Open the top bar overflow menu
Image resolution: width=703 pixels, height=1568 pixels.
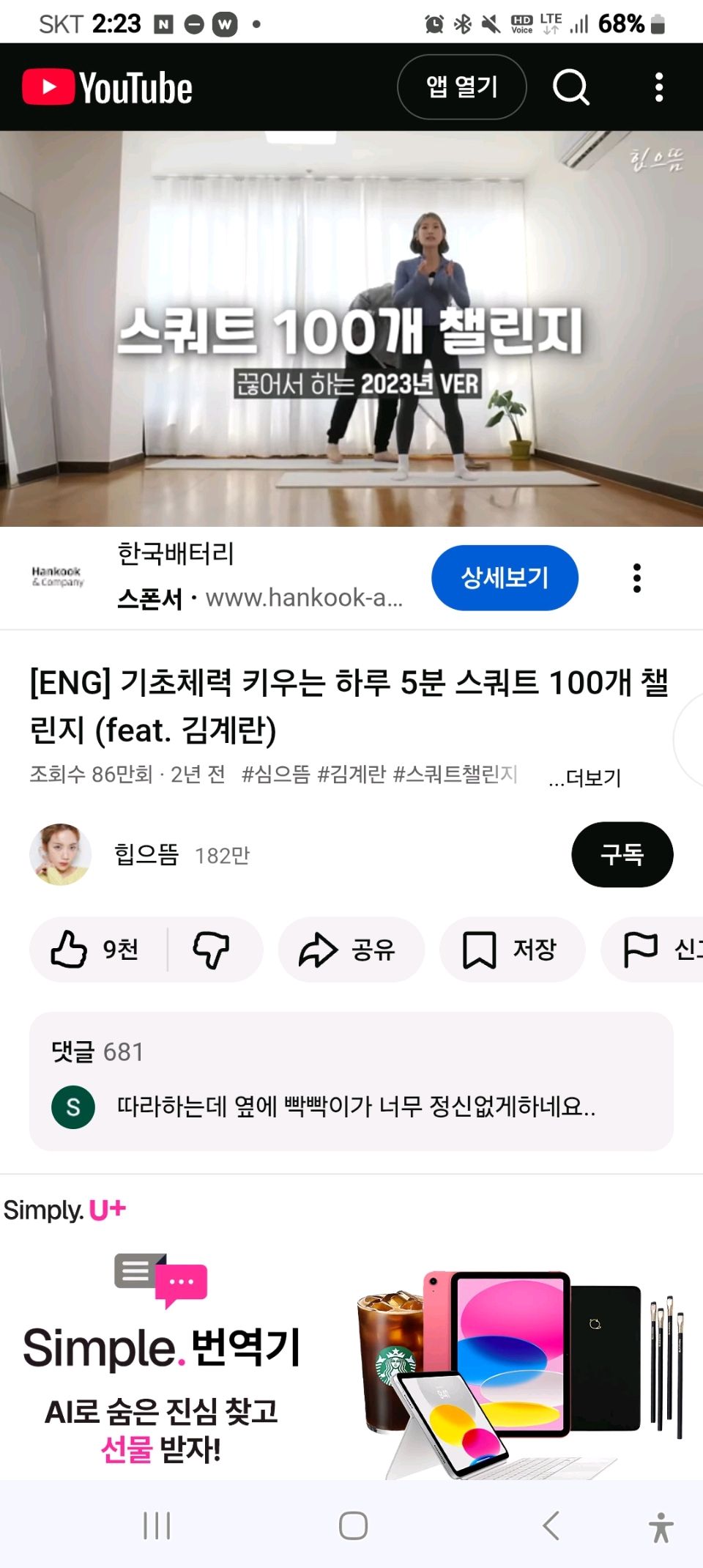658,87
